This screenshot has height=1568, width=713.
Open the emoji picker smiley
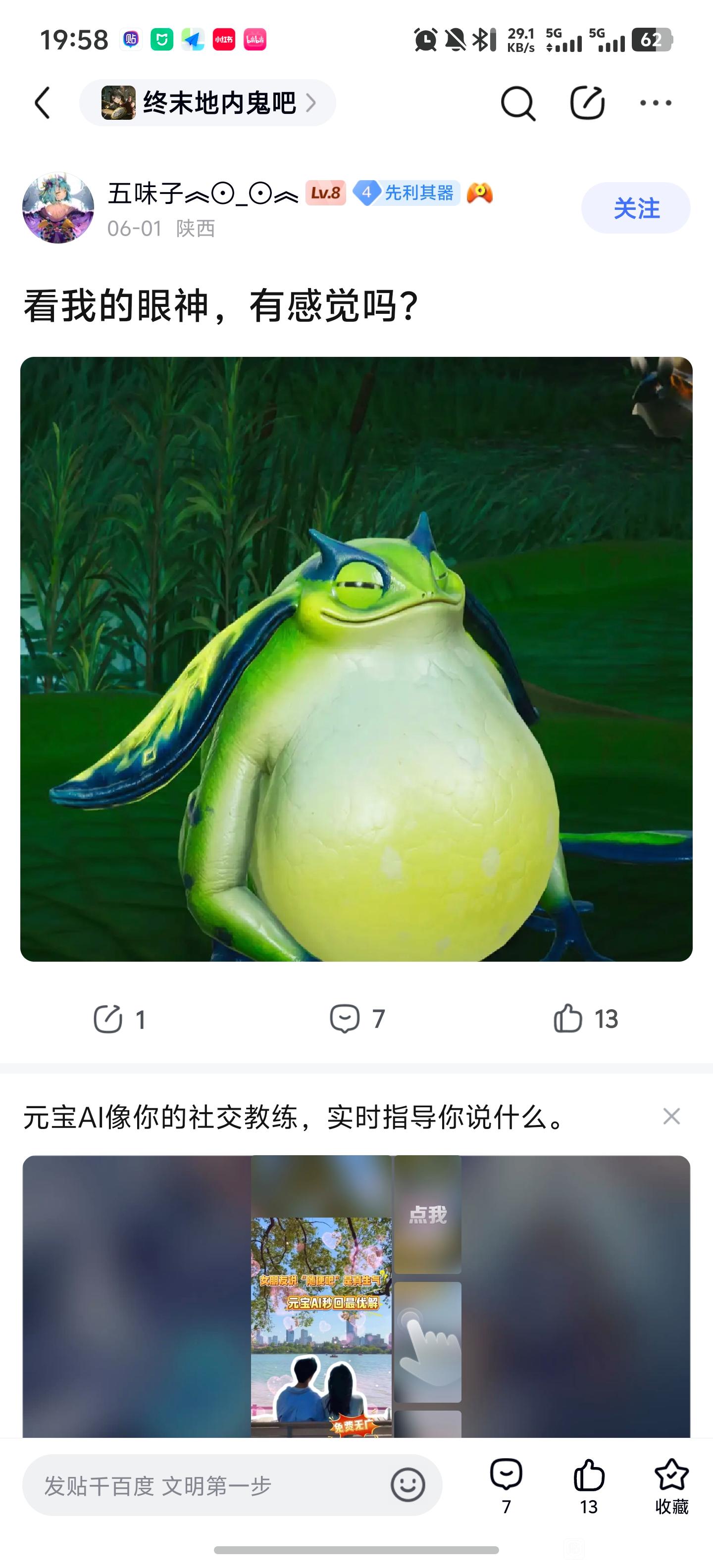408,1485
